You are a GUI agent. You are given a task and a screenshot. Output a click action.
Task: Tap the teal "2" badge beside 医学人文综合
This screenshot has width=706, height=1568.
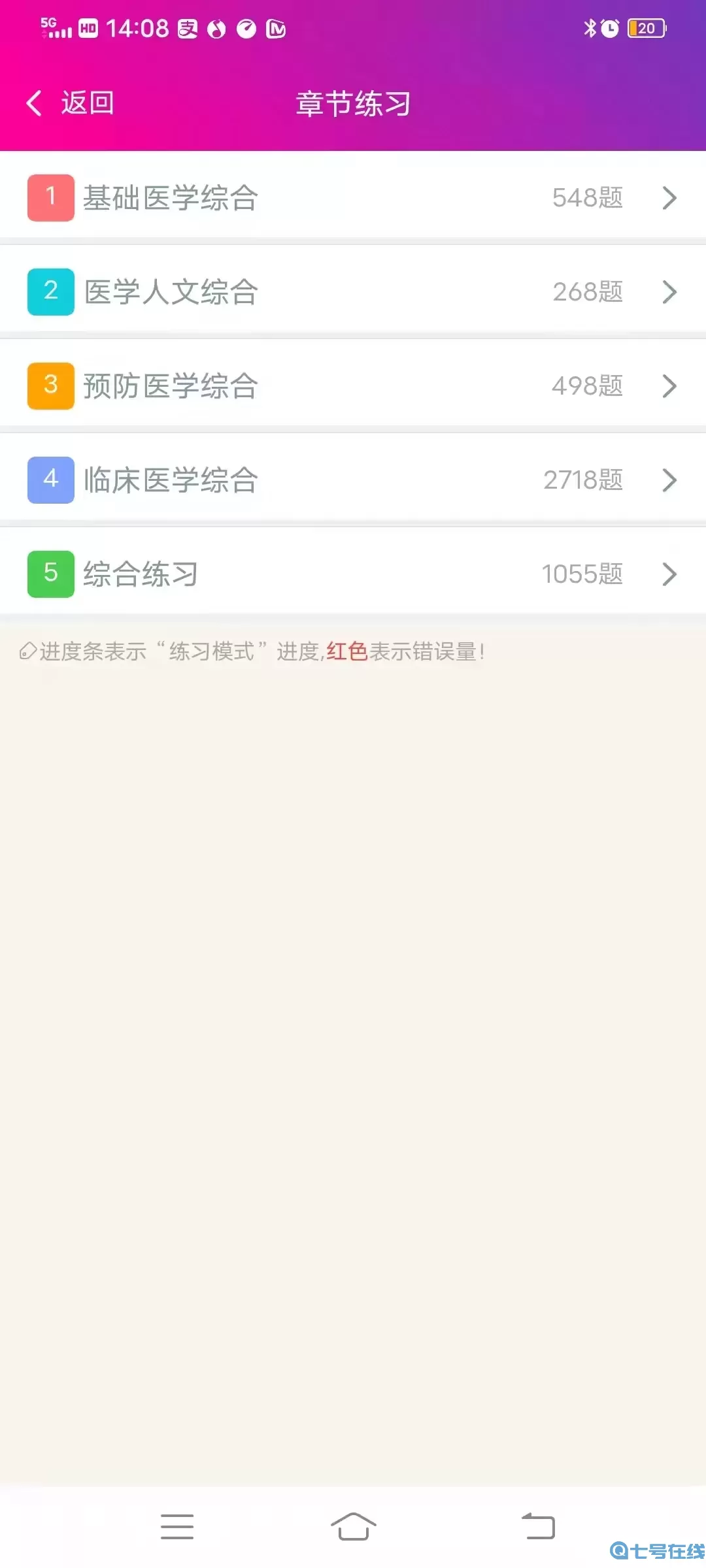(x=50, y=291)
